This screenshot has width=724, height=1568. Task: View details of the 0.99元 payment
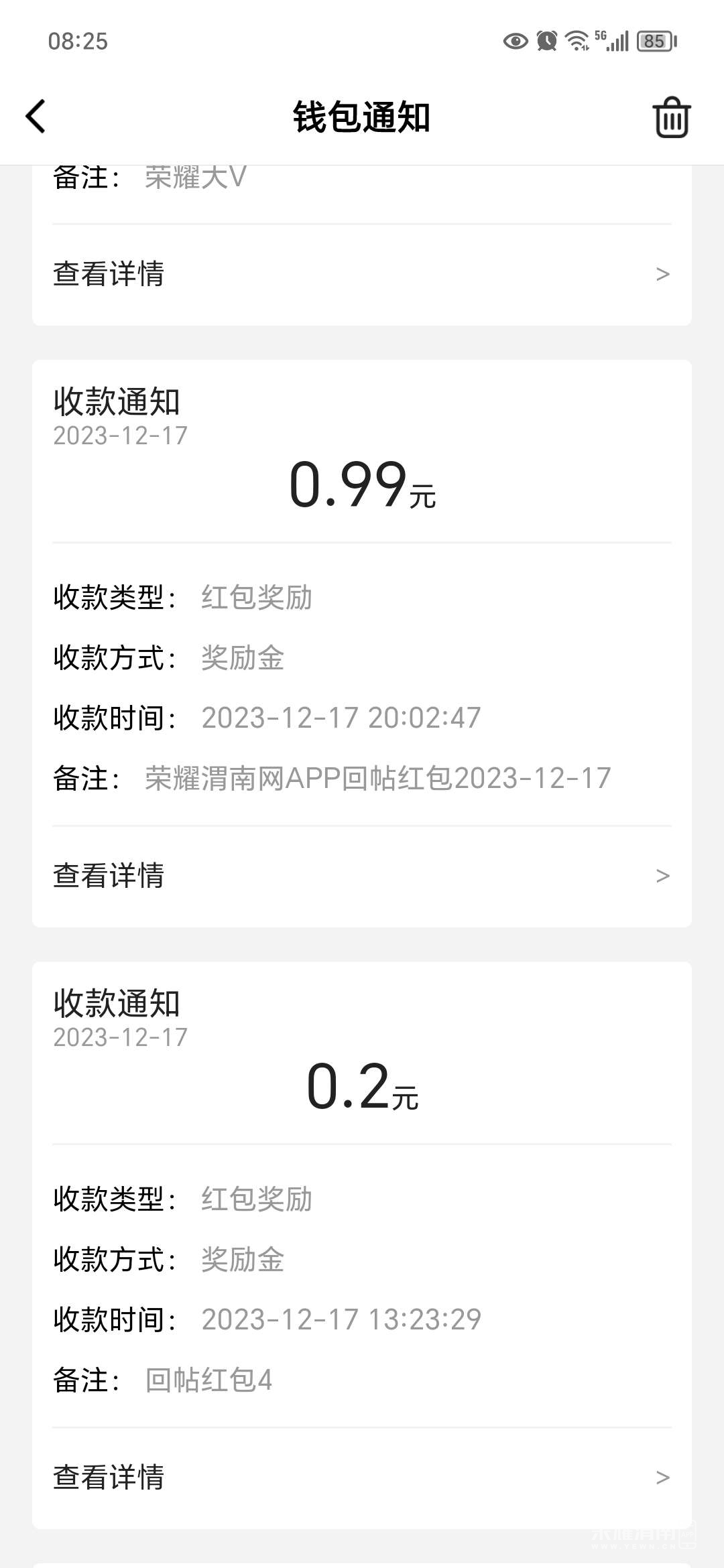[362, 876]
